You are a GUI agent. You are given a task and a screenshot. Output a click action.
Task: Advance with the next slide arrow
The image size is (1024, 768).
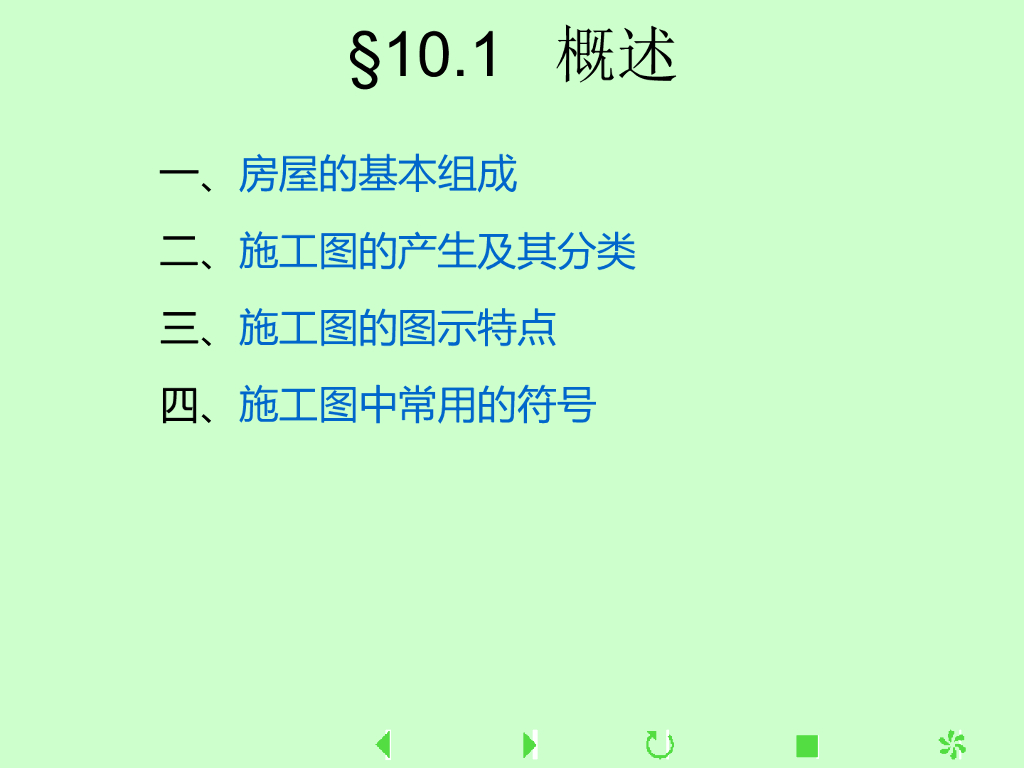[530, 745]
